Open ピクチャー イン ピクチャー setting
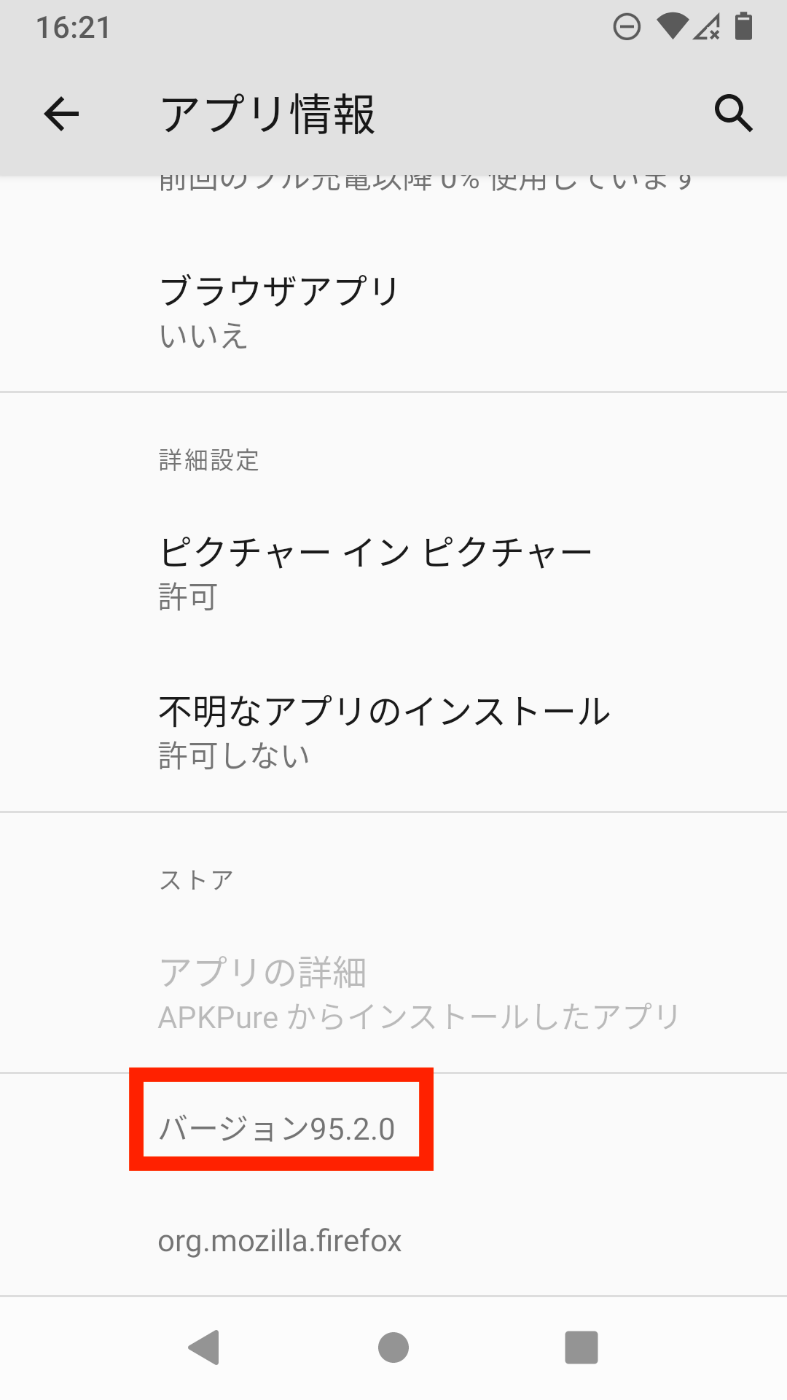The width and height of the screenshot is (787, 1400). 375,572
